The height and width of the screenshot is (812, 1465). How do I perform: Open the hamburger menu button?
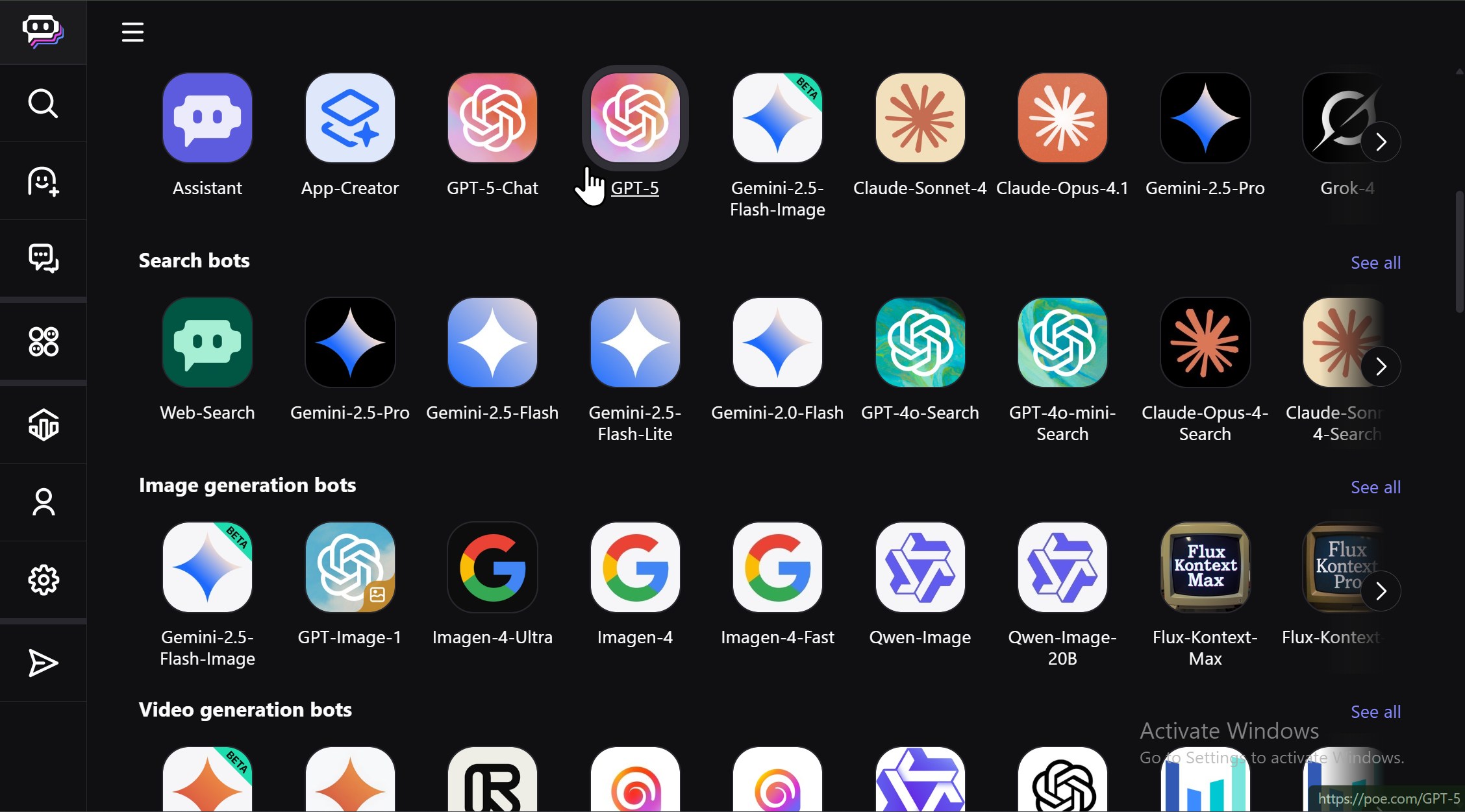click(132, 32)
